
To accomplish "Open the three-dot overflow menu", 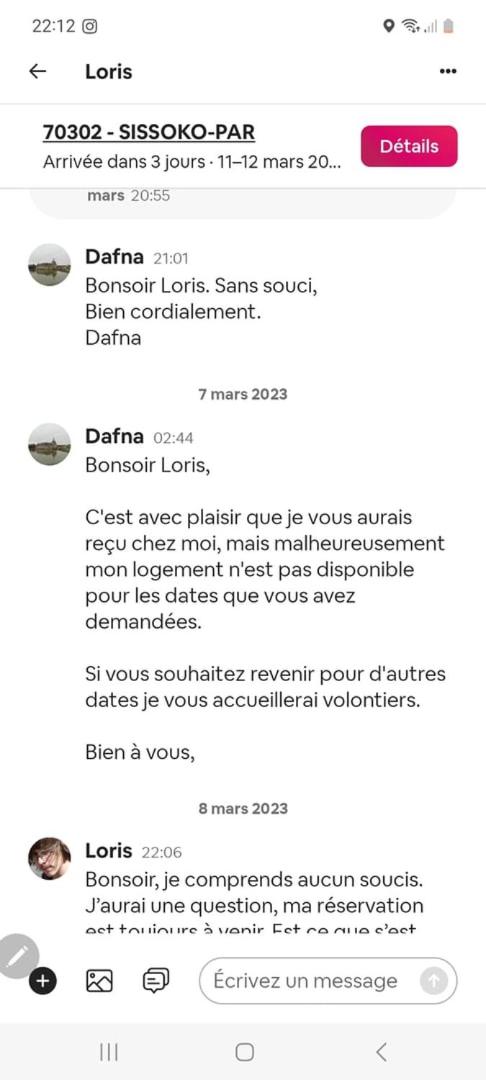I will [448, 71].
